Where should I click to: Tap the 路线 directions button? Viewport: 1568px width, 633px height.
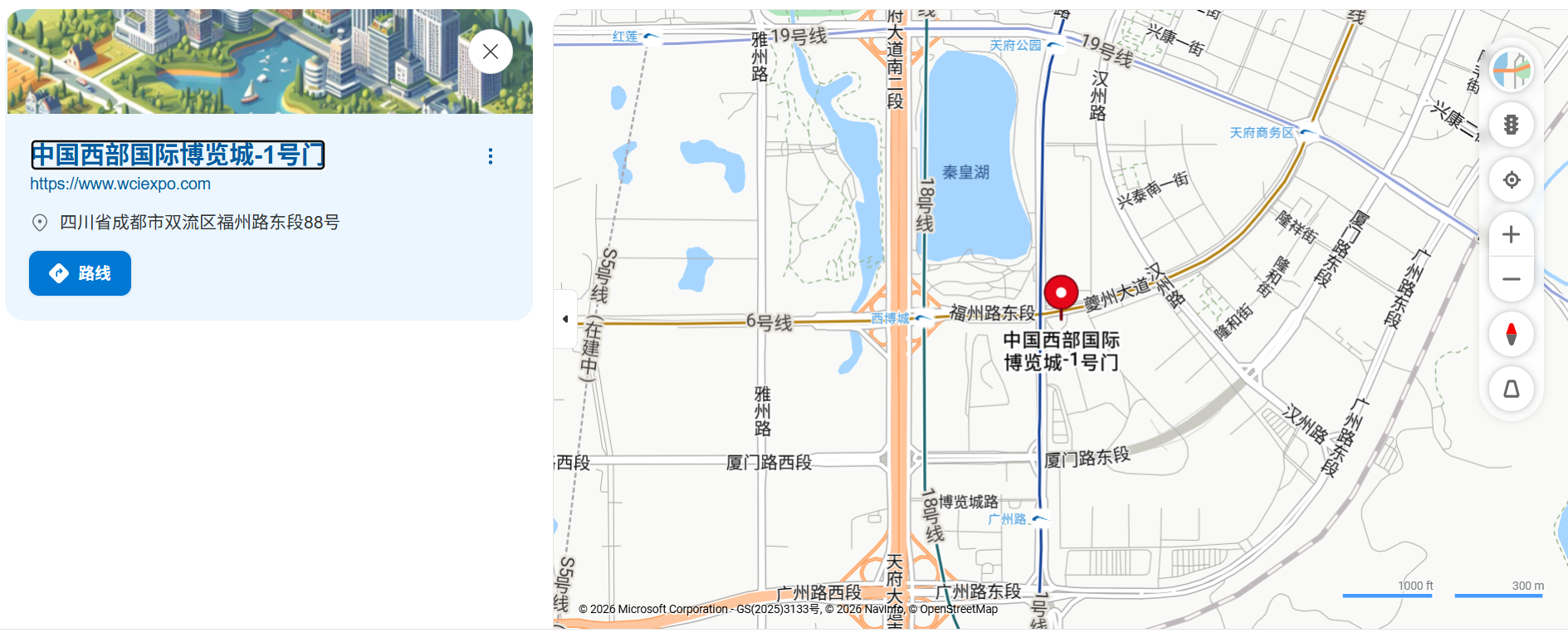coord(81,273)
